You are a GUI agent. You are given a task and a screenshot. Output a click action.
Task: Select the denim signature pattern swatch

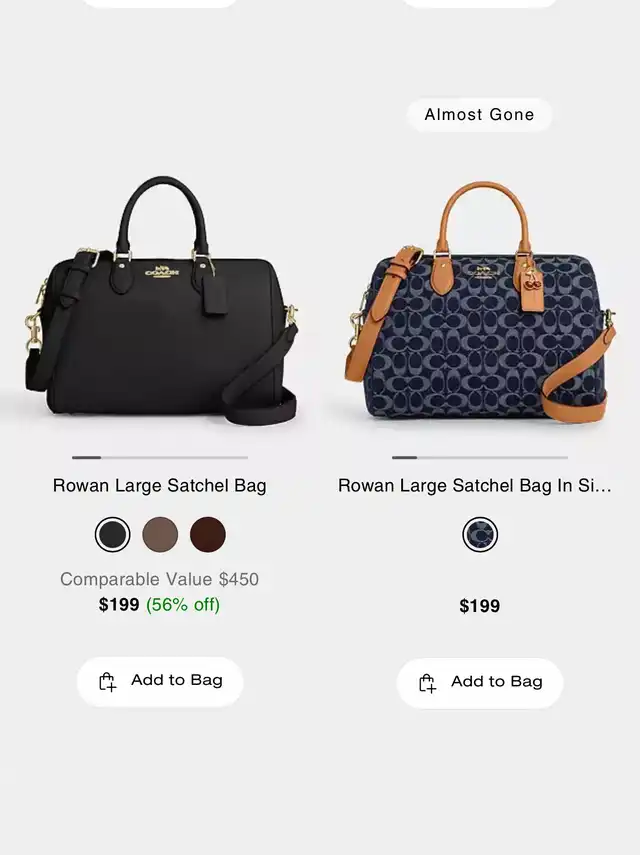coord(480,535)
